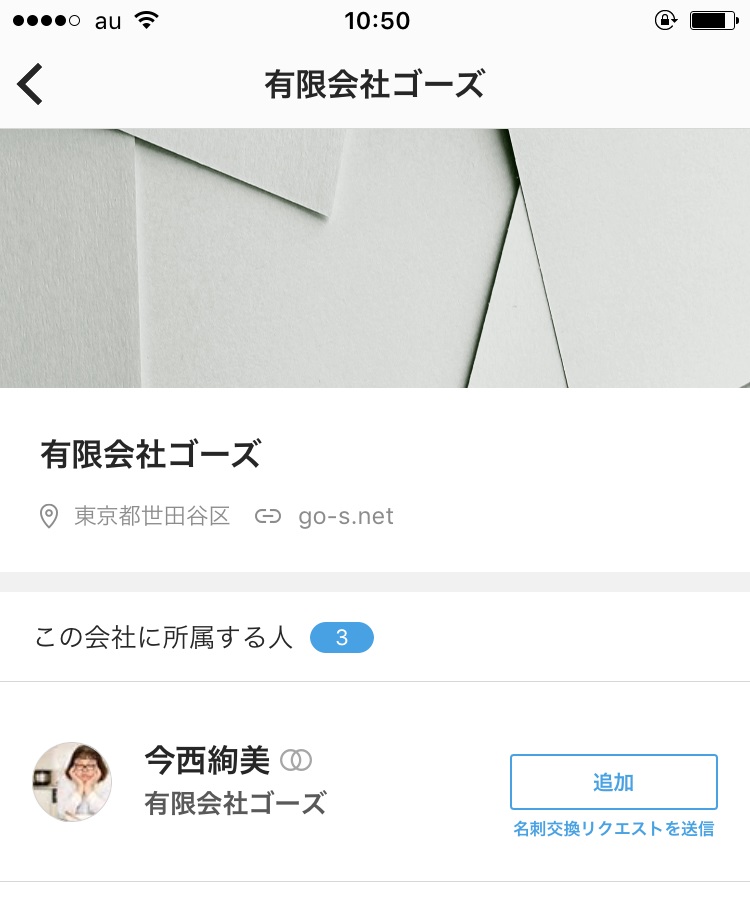Go back using the top-left arrow
This screenshot has height=898, width=750.
click(31, 84)
